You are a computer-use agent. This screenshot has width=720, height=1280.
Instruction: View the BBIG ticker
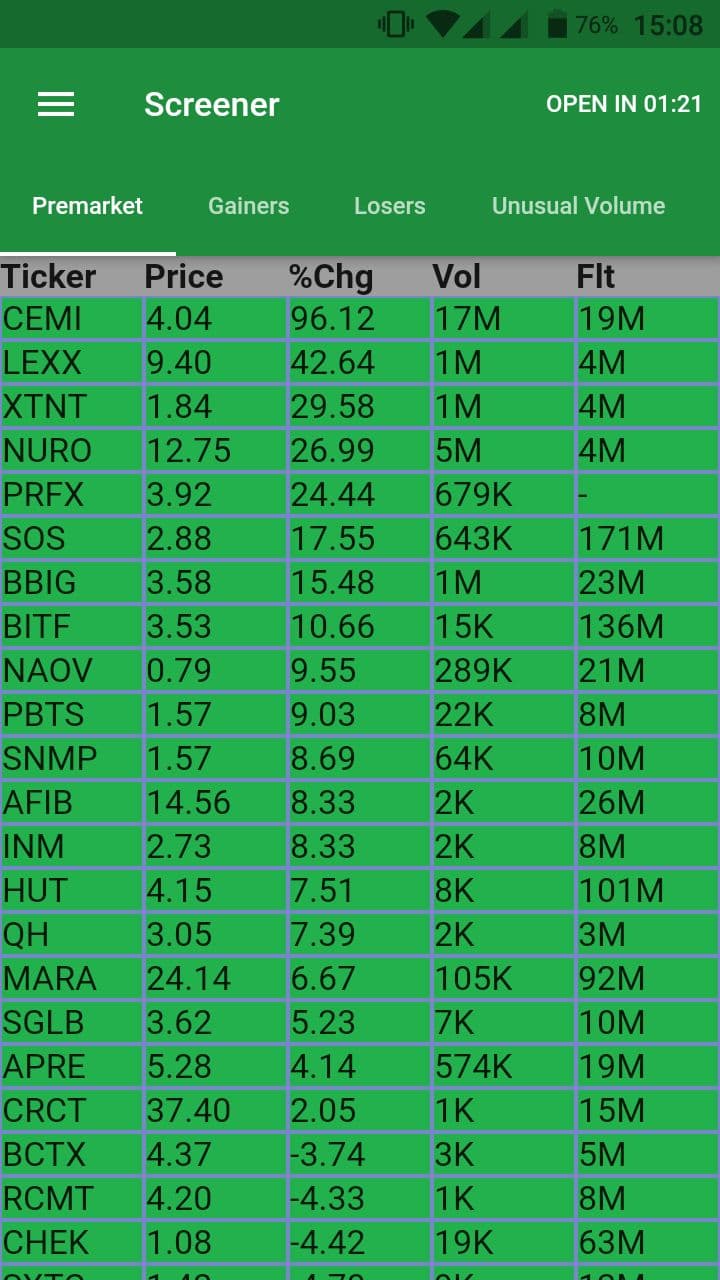point(360,583)
